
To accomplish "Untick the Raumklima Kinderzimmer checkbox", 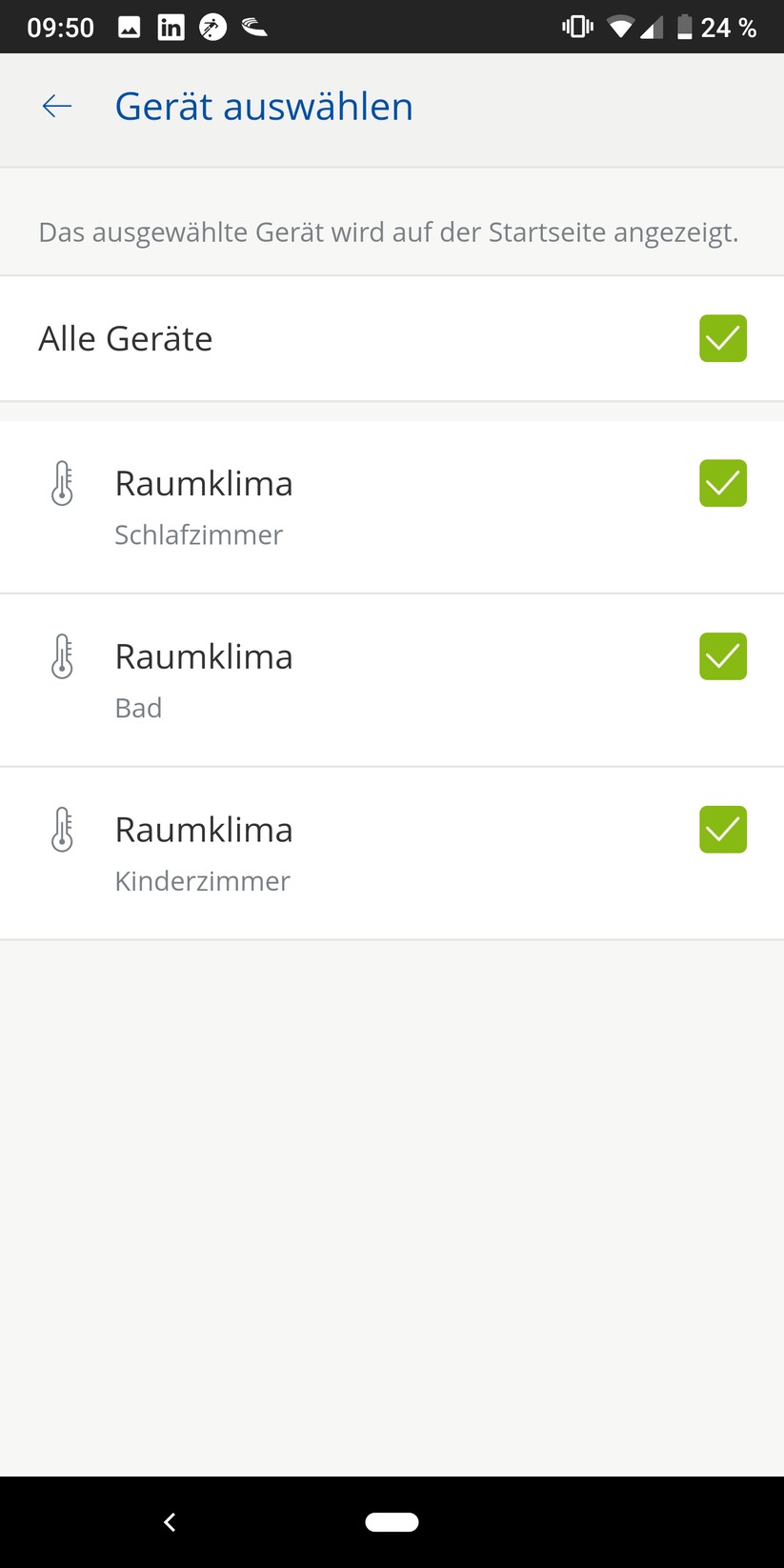I will point(723,830).
